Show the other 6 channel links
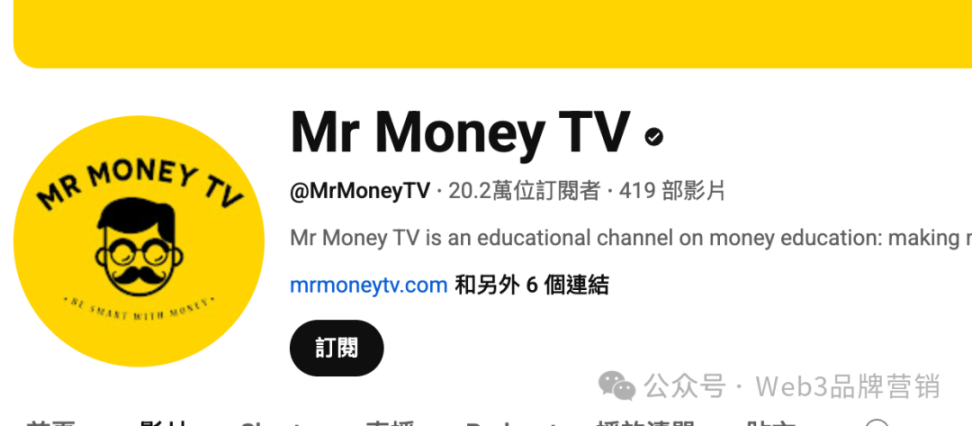Image resolution: width=972 pixels, height=426 pixels. click(x=531, y=286)
